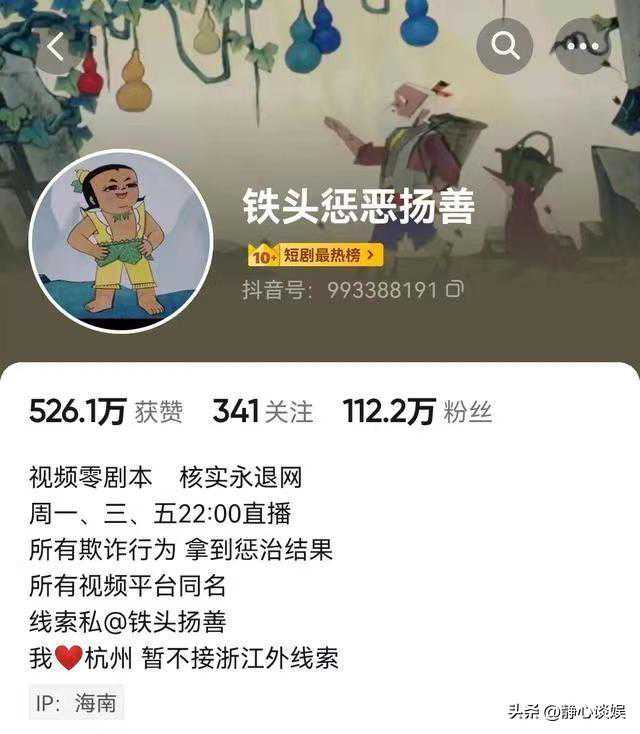Image resolution: width=640 pixels, height=734 pixels.
Task: Go back using the top arrow
Action: [57, 46]
